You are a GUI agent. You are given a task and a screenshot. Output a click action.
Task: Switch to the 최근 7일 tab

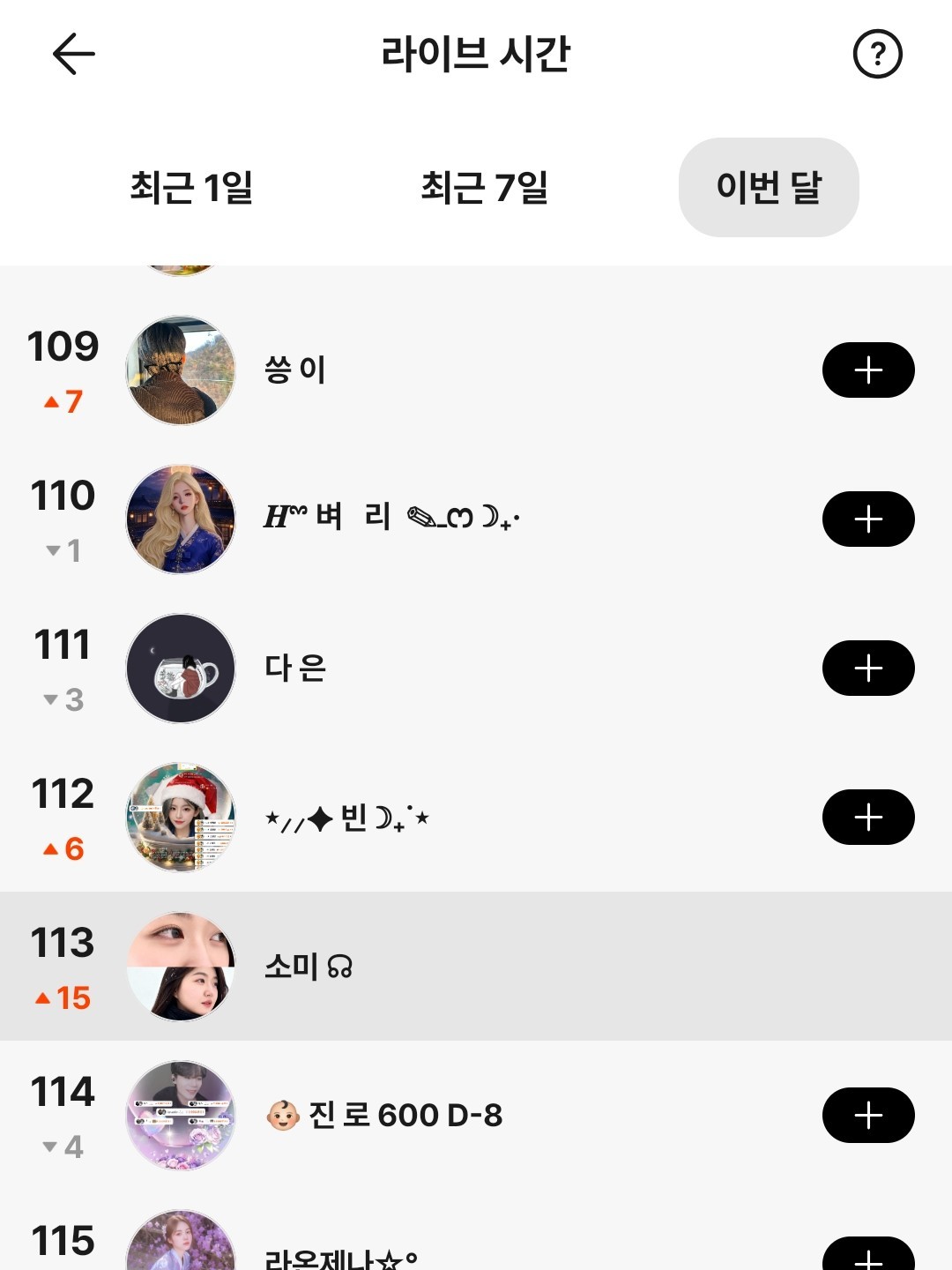pyautogui.click(x=484, y=187)
